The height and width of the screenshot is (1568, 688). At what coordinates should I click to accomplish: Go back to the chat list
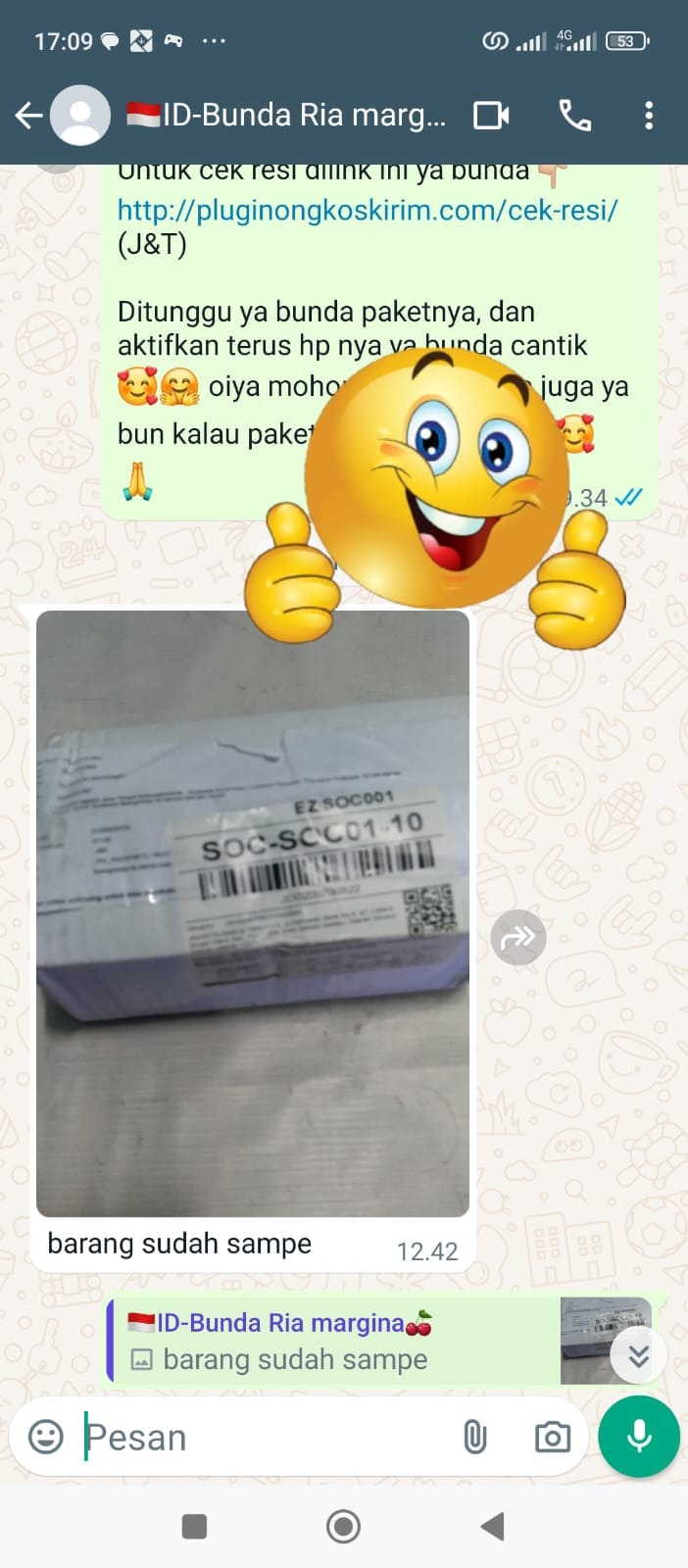pyautogui.click(x=29, y=116)
